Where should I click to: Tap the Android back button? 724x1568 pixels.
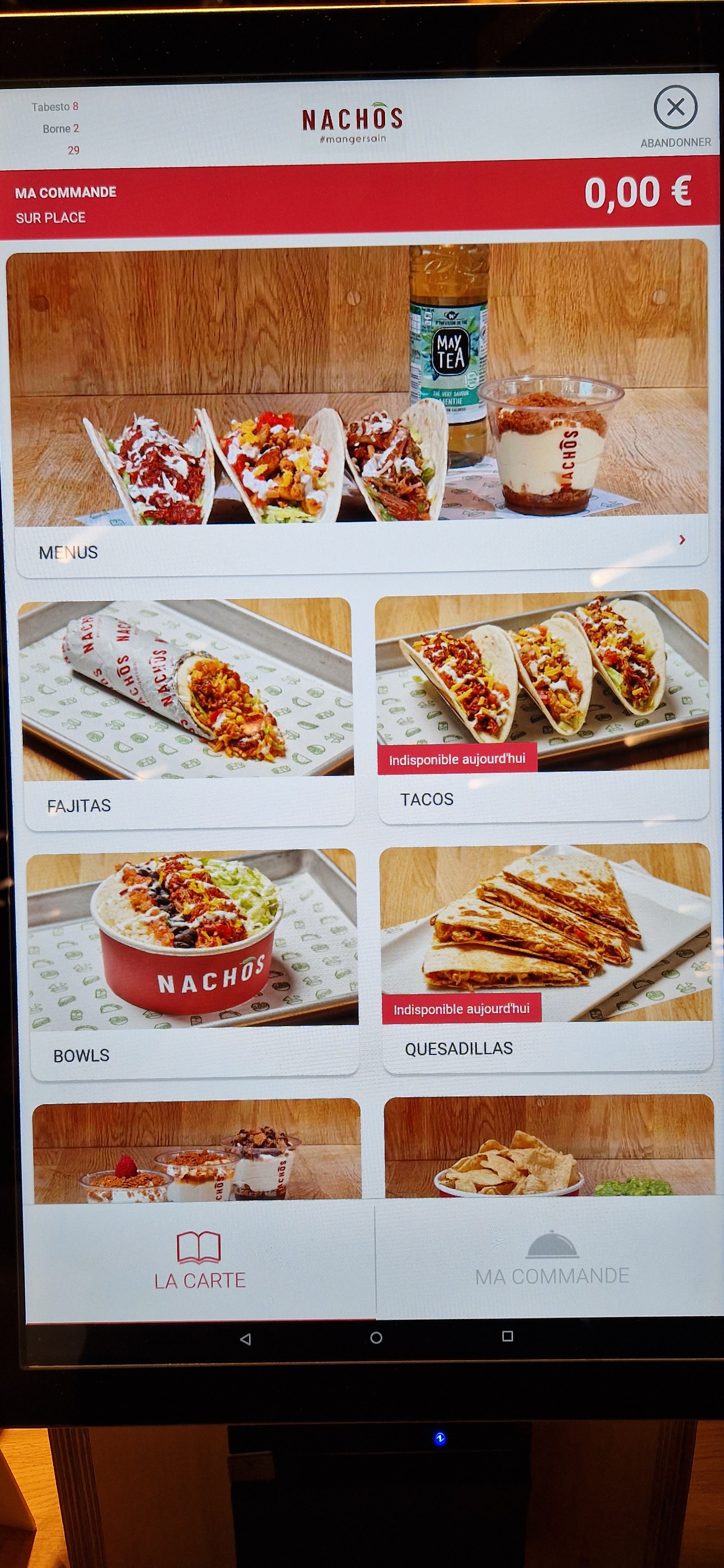[245, 1339]
